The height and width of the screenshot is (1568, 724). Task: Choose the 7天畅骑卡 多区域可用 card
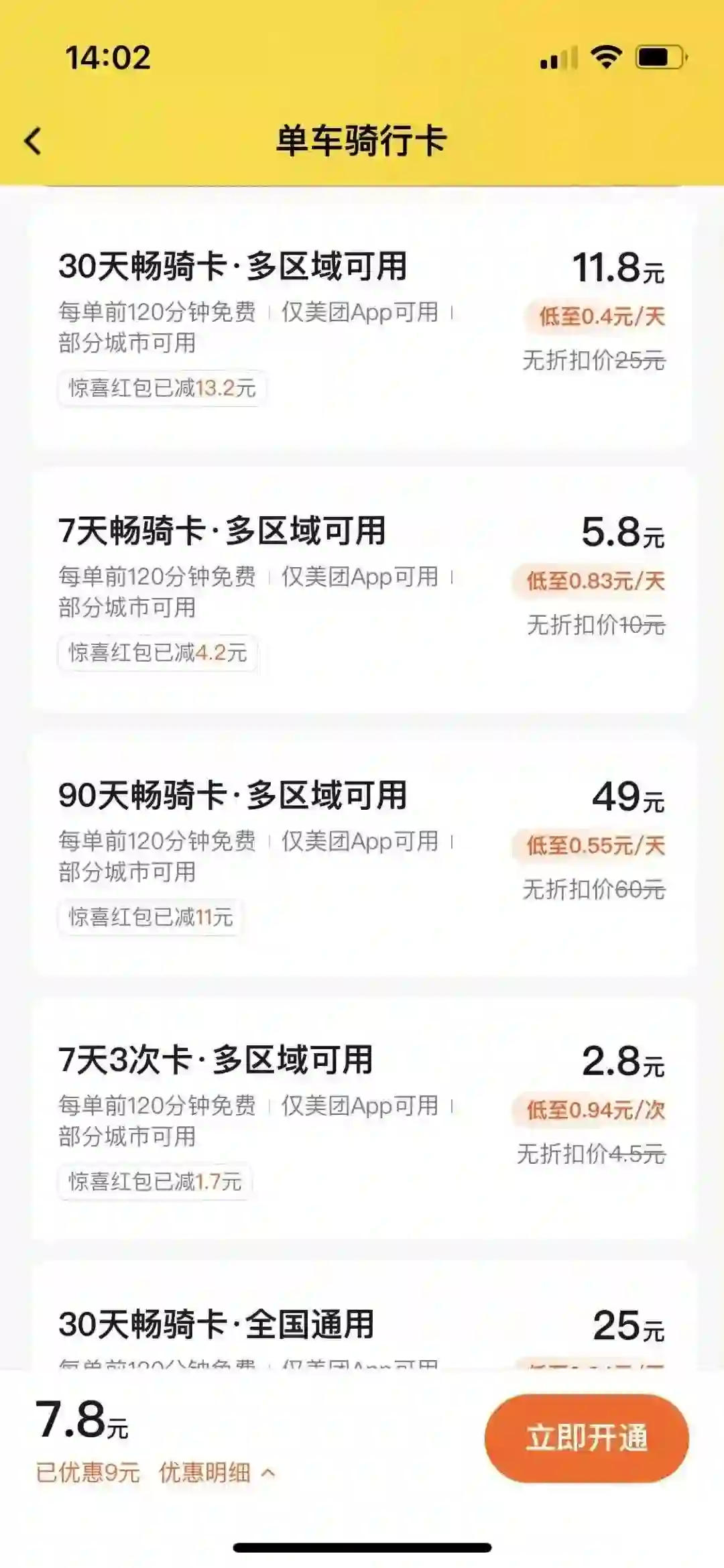tap(361, 590)
